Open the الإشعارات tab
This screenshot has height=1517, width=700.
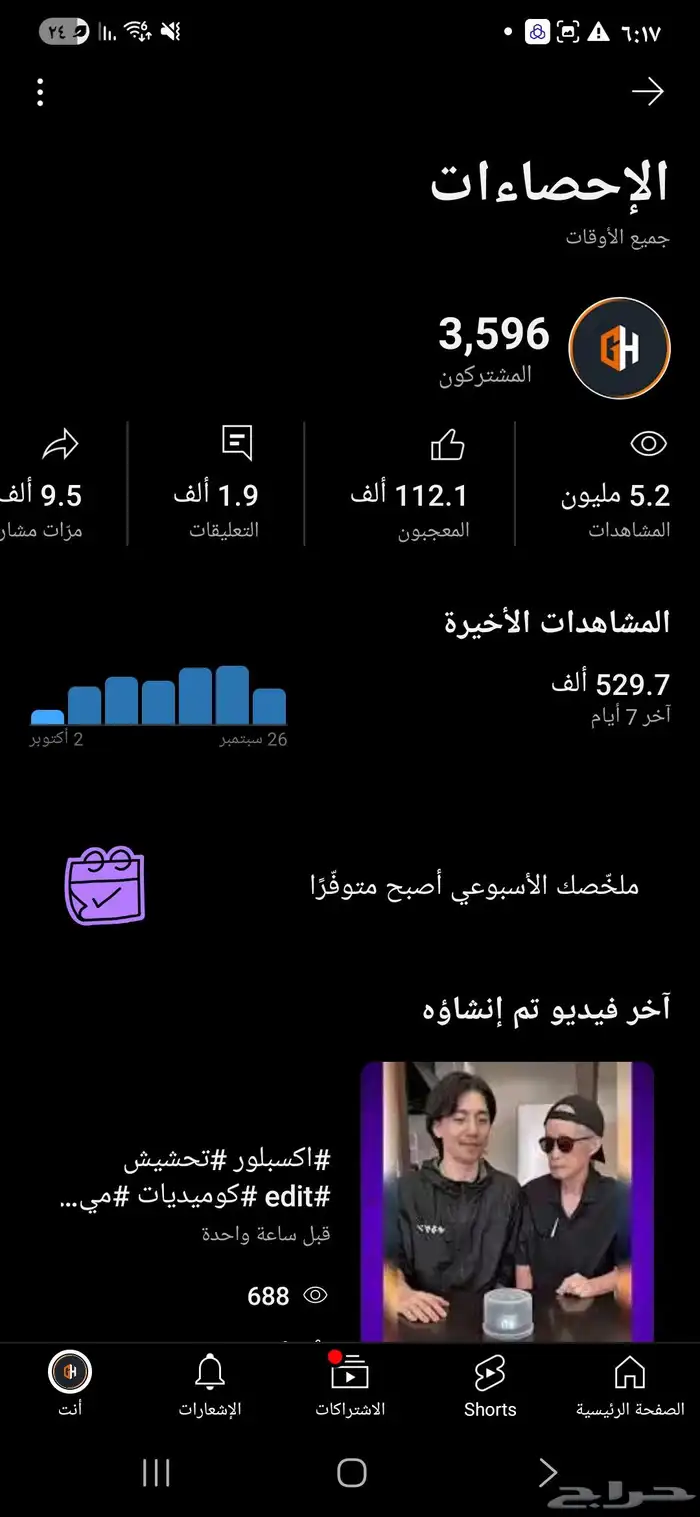210,1386
